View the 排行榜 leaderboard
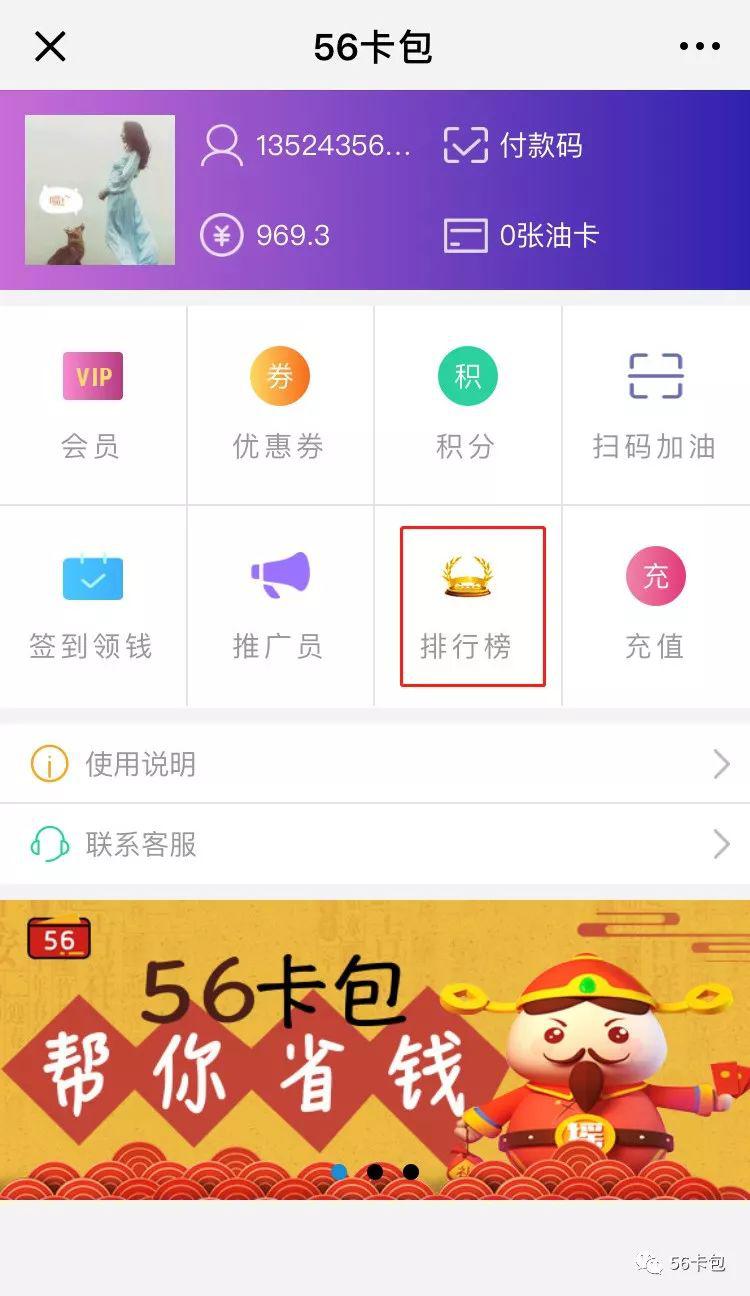 467,606
